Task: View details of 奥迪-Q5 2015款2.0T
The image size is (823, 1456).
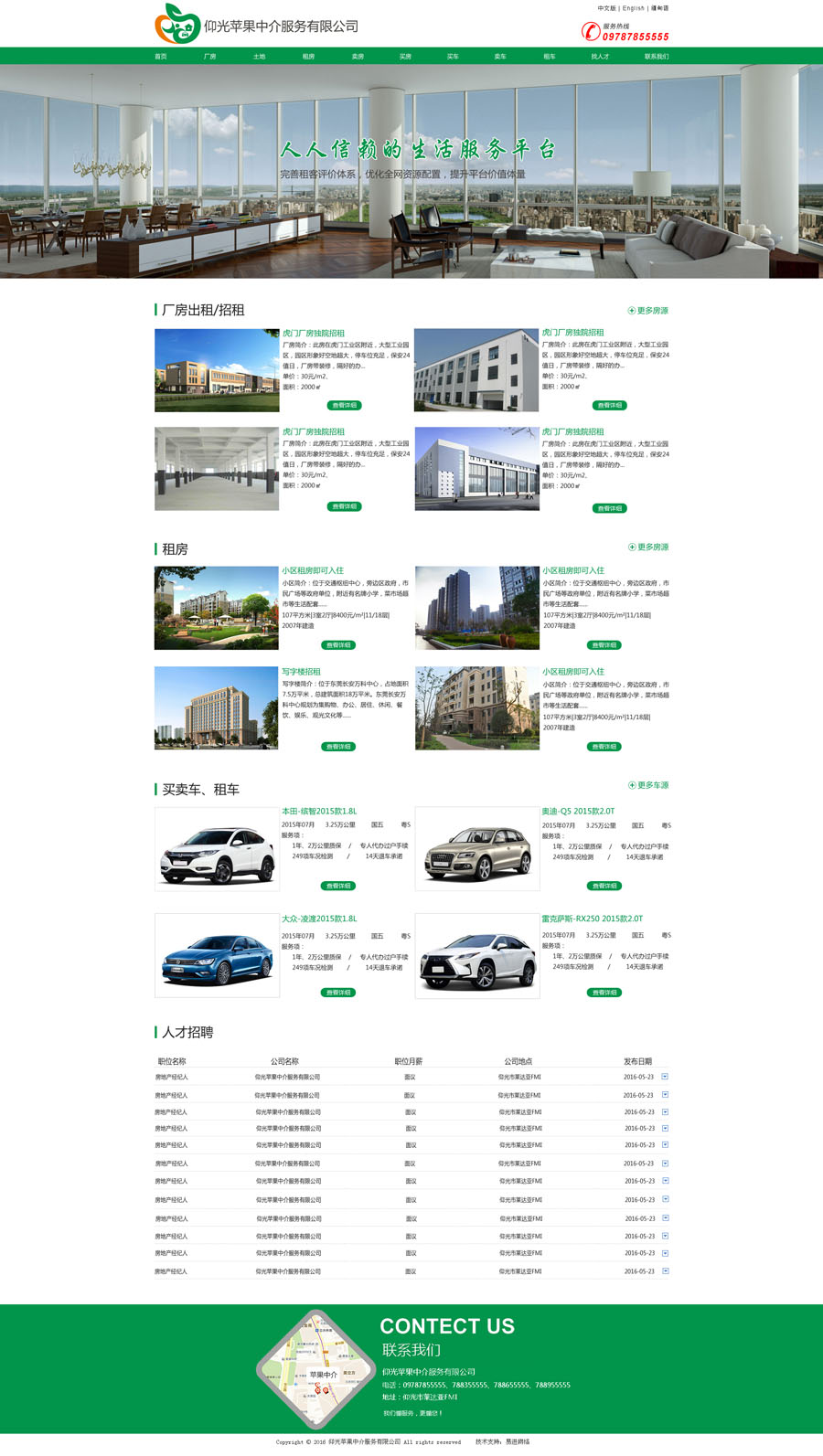Action: click(x=604, y=886)
